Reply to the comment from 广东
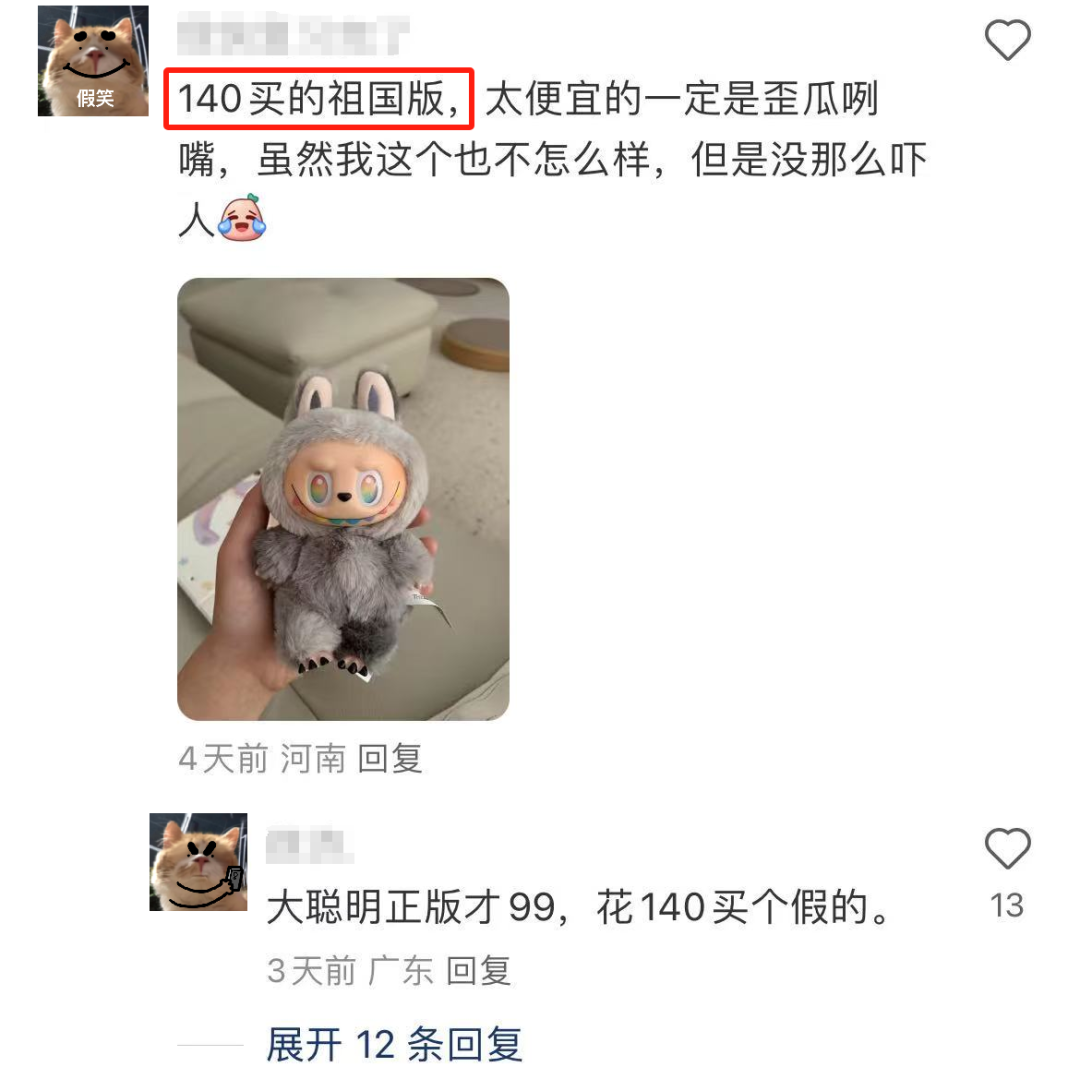Screen dimensions: 1080x1091 point(478,970)
